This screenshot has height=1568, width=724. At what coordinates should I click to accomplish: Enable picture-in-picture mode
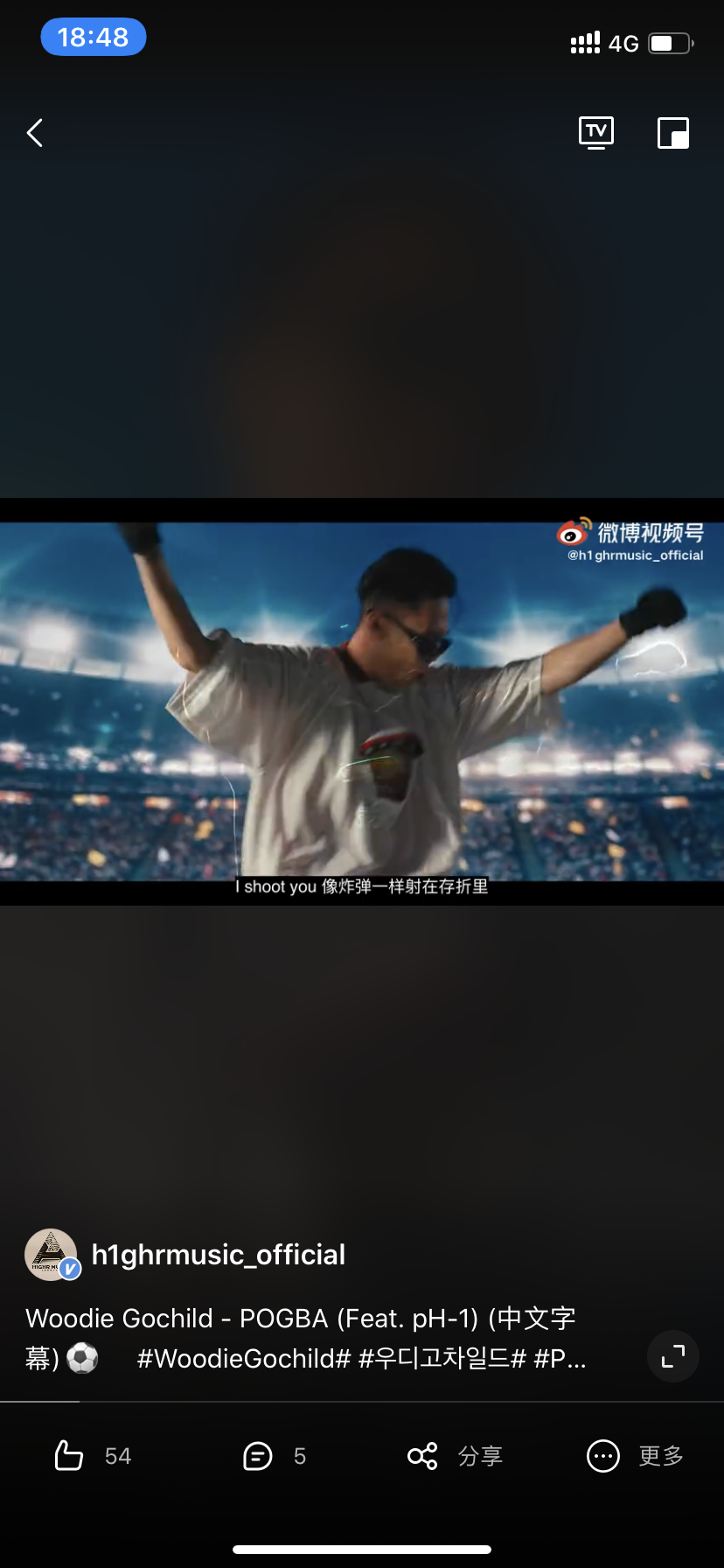tap(673, 133)
